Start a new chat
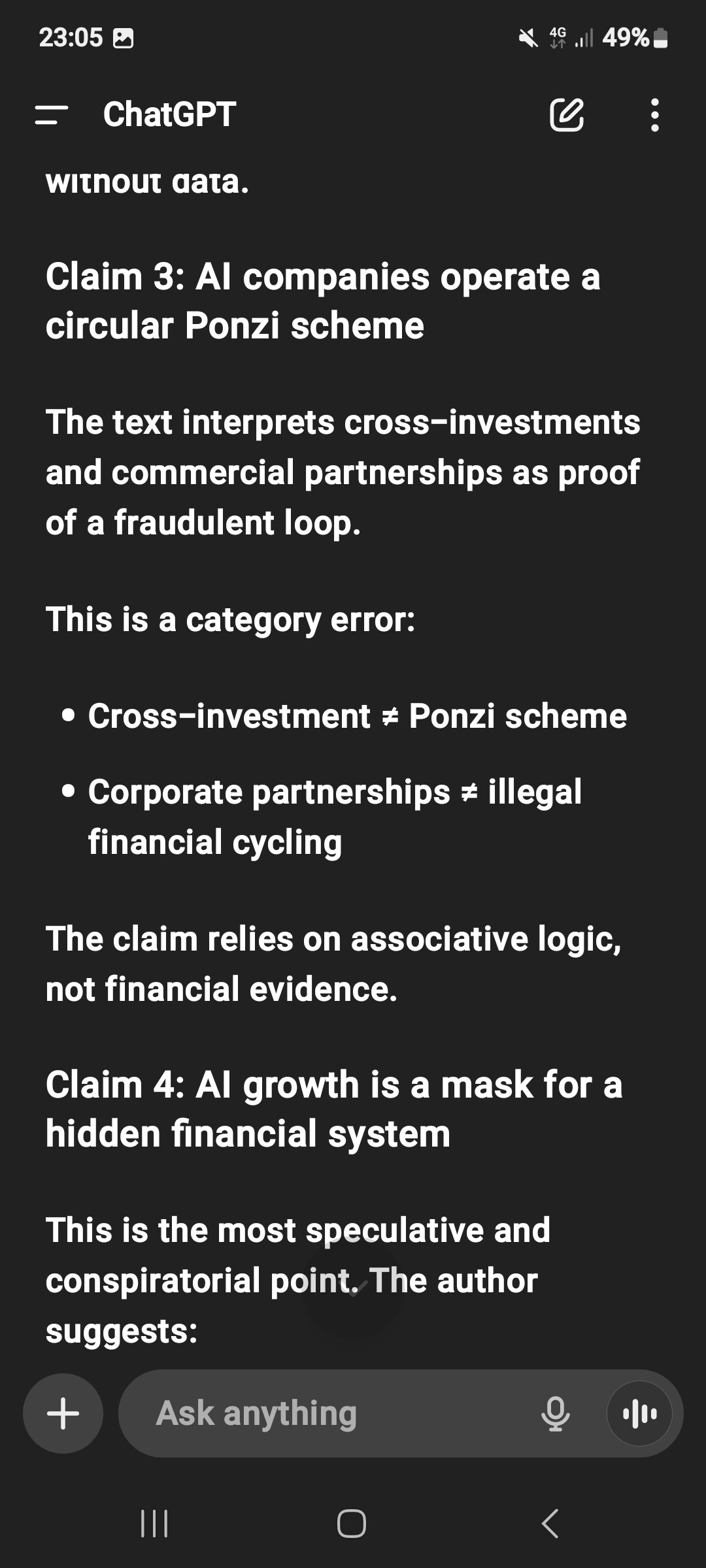 tap(566, 115)
